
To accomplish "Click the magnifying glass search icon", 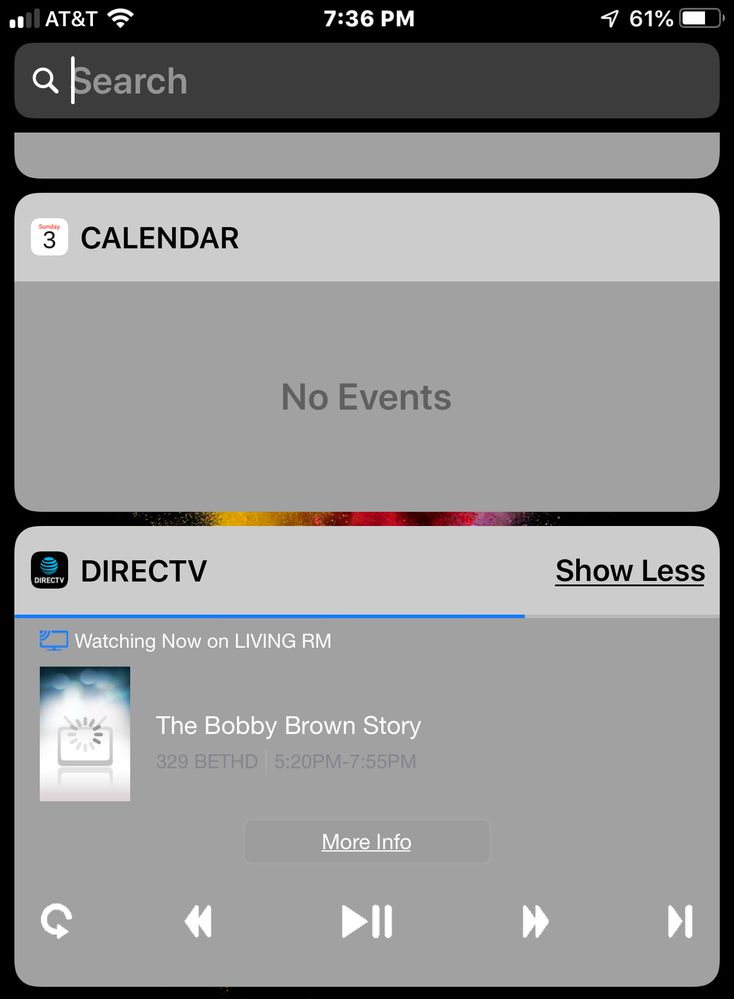I will tap(45, 80).
